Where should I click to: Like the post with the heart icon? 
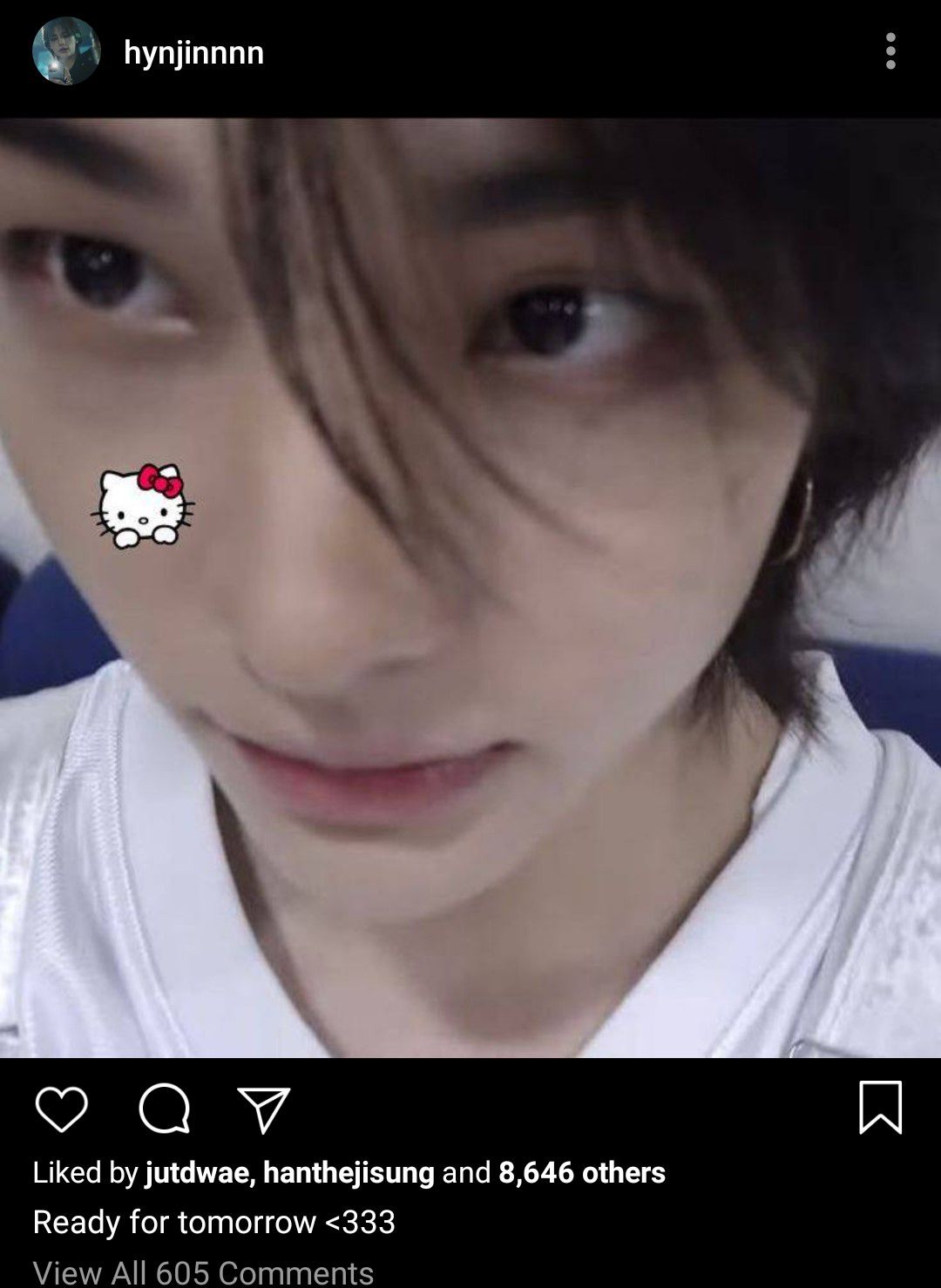(x=62, y=1109)
